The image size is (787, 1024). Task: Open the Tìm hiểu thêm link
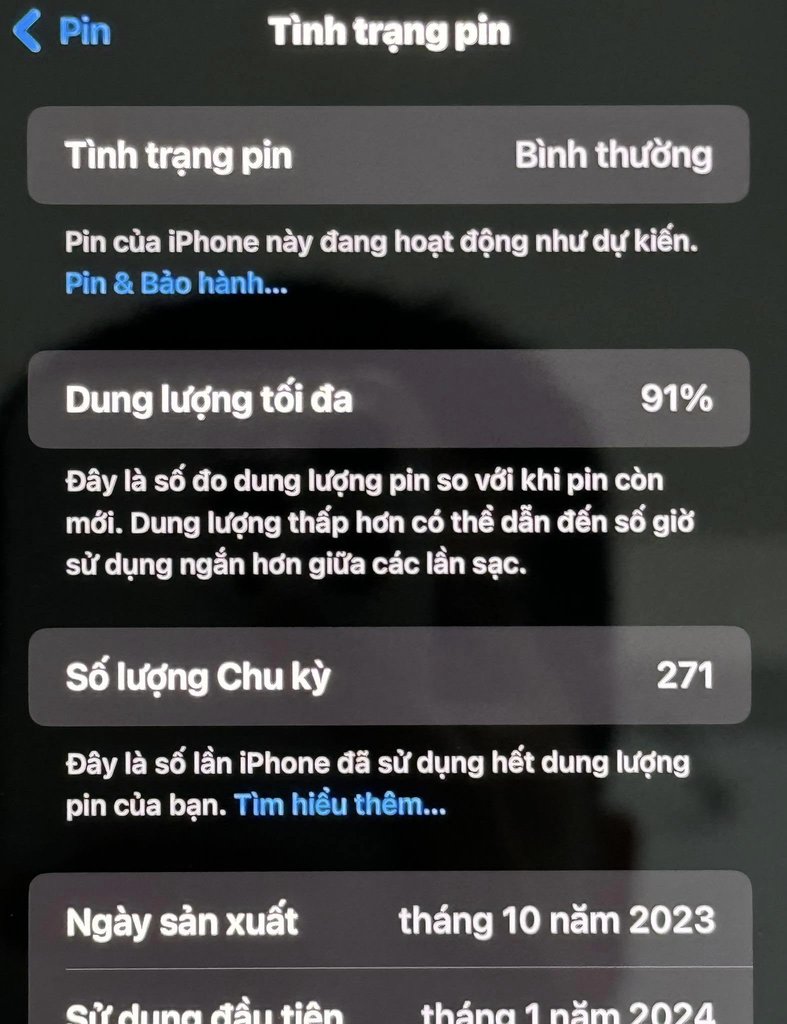coord(340,804)
